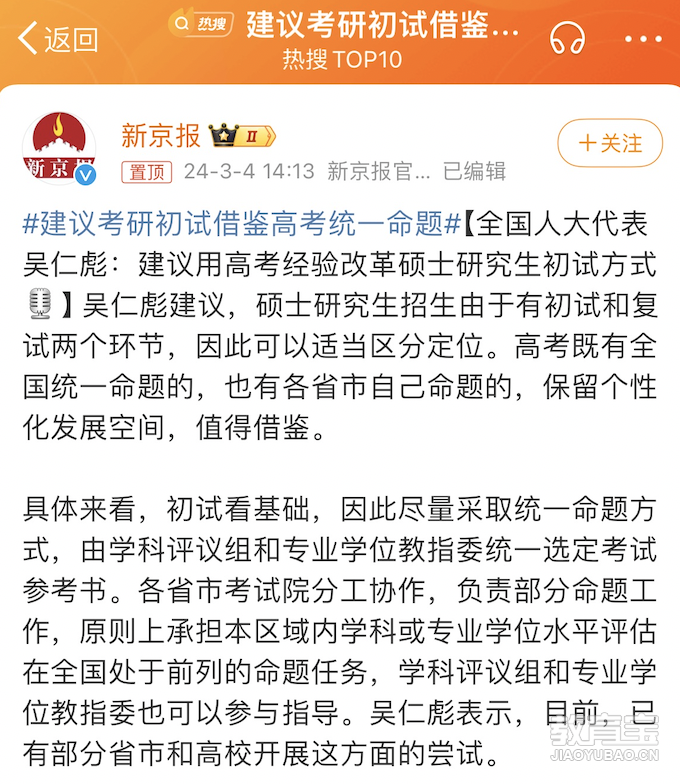Follow 新京报 with the 关注 button
The image size is (680, 784).
(610, 143)
